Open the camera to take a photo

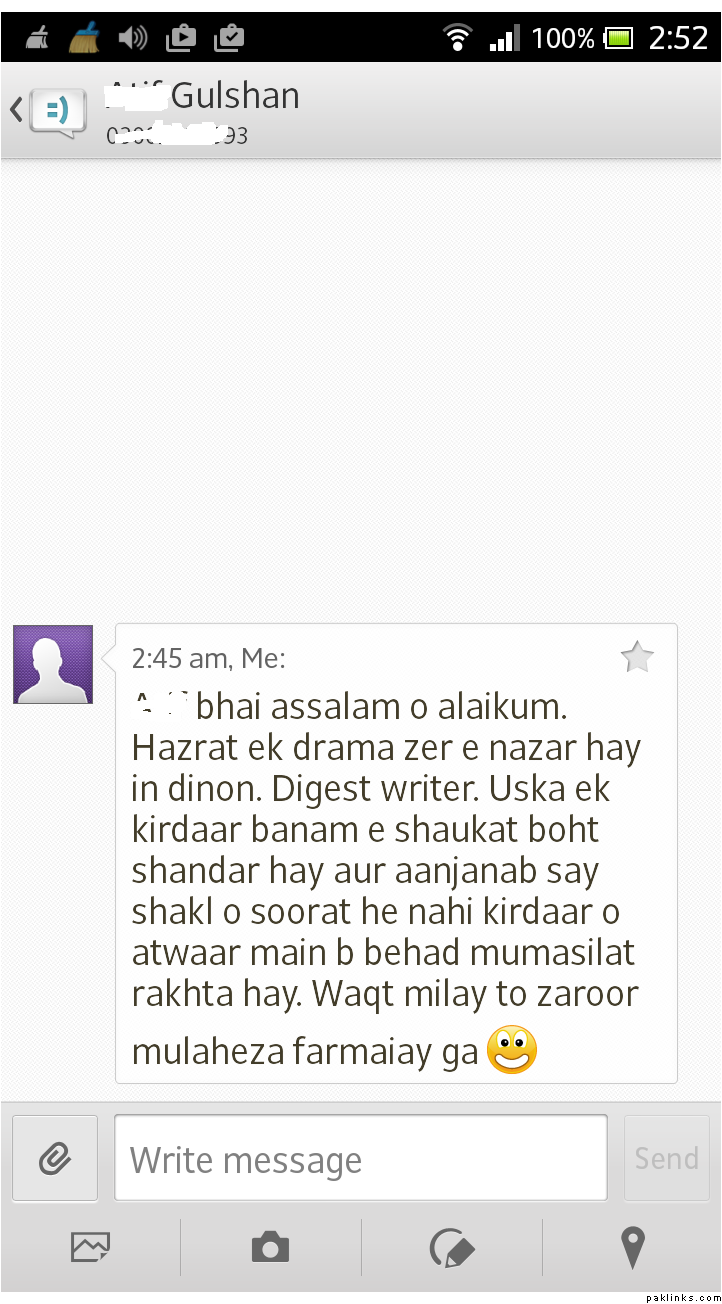pyautogui.click(x=270, y=1247)
